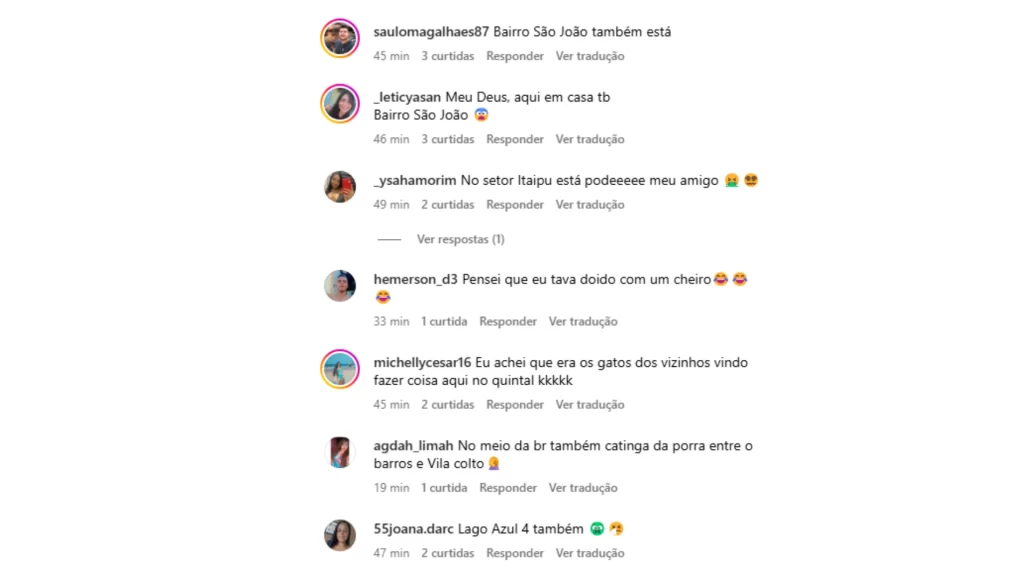Reply to 55joana.darc's comment
1024x576 pixels.
[x=515, y=553]
